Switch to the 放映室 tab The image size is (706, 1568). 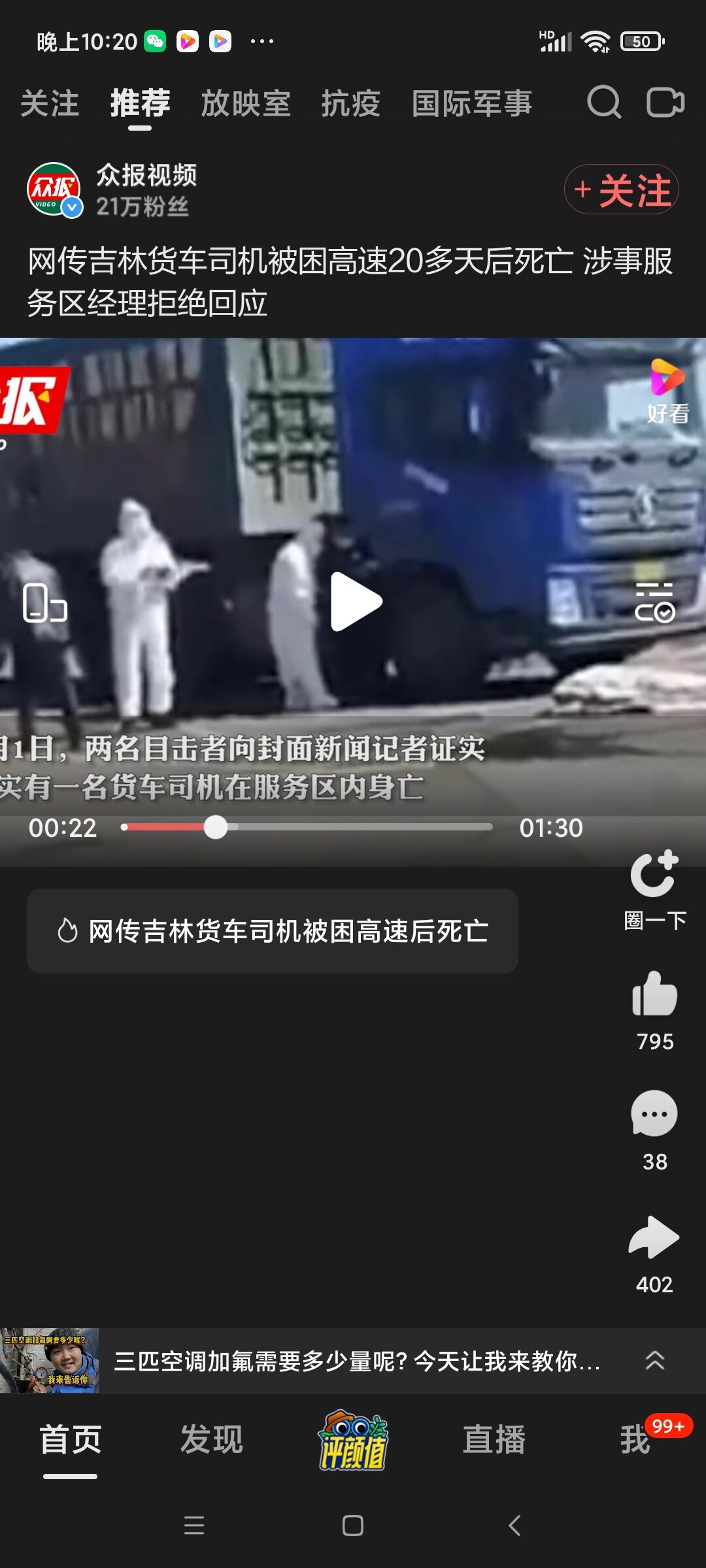246,104
